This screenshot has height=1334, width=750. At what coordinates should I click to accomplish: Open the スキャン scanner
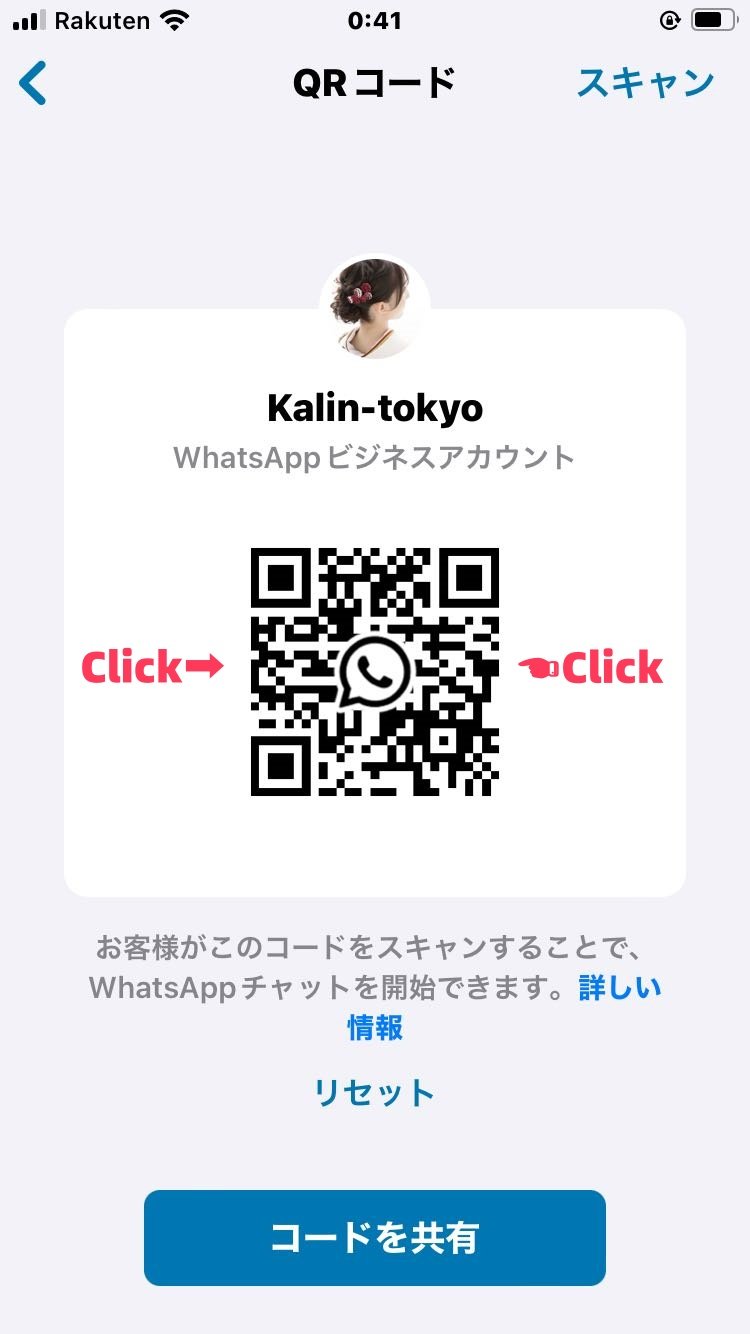[x=645, y=83]
